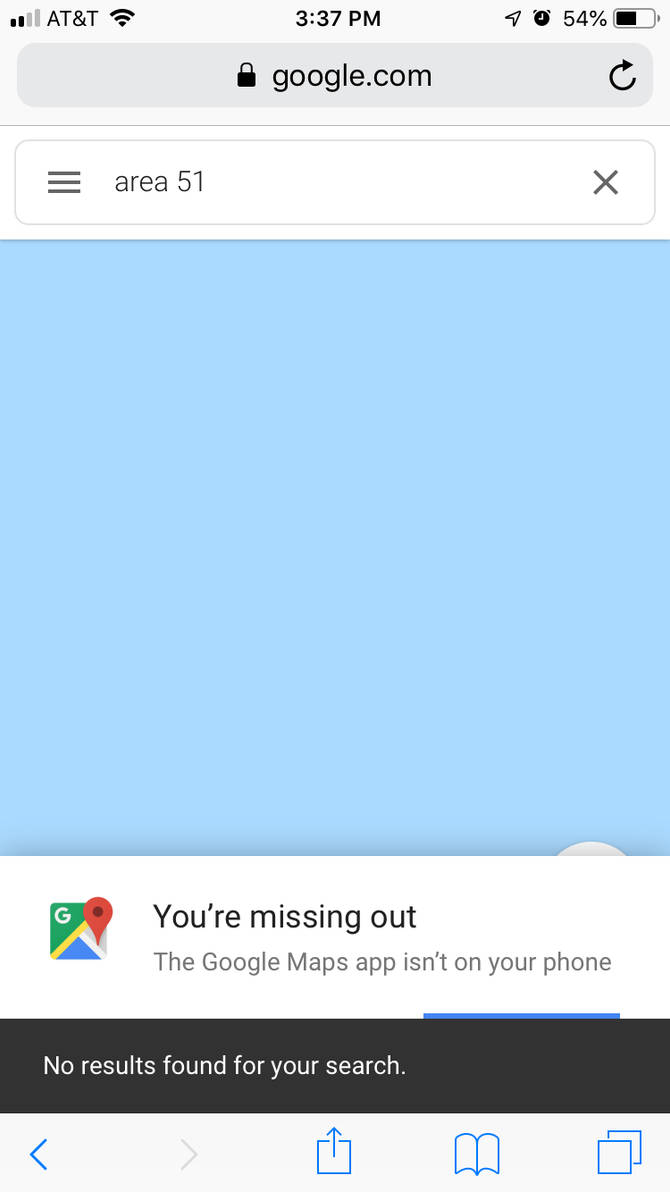Open the hamburger menu in search box

coord(64,182)
